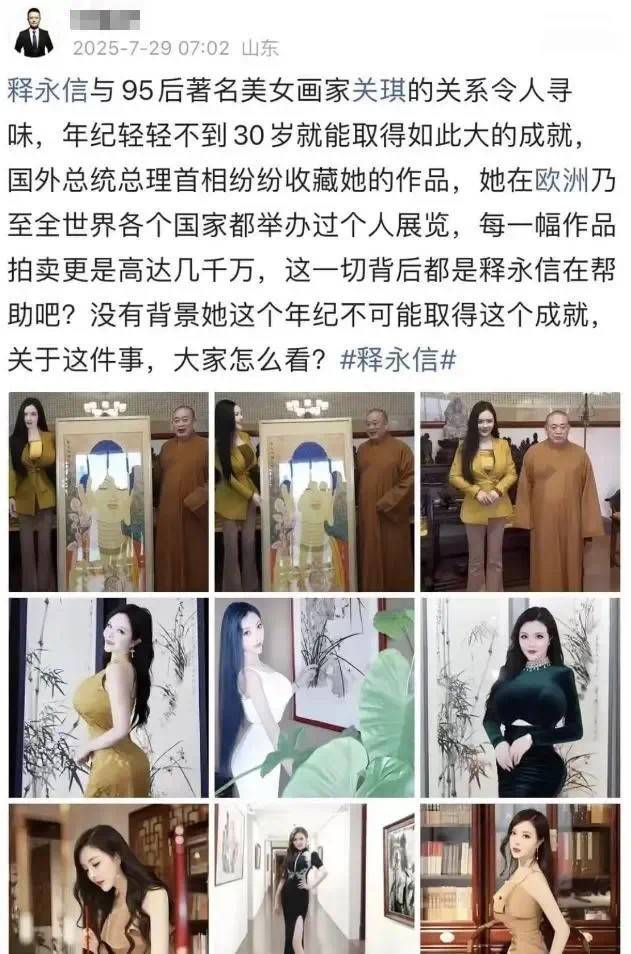This screenshot has height=954, width=631.
Task: View photo of woman in white dress
Action: 313,697
